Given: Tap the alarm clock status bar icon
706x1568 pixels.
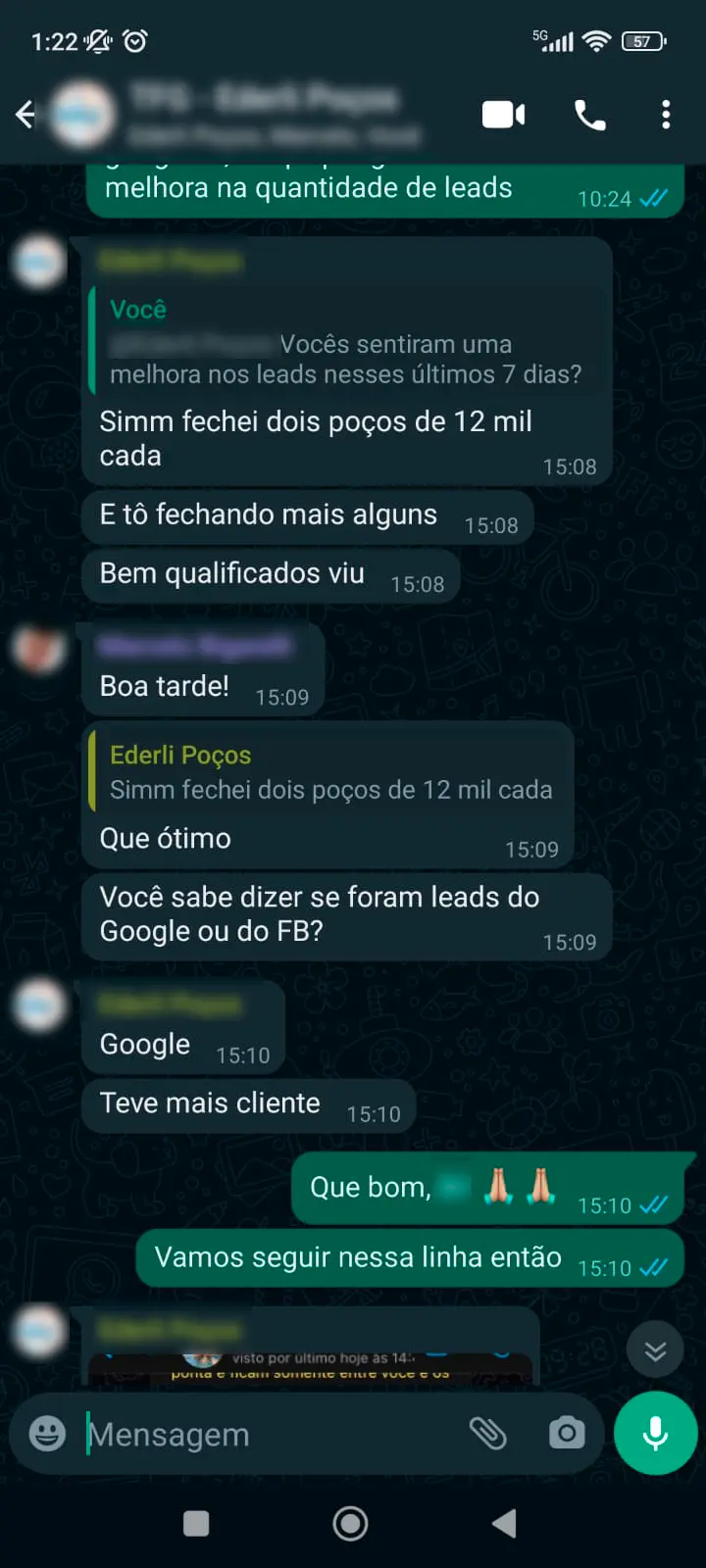Looking at the screenshot, I should (x=134, y=41).
